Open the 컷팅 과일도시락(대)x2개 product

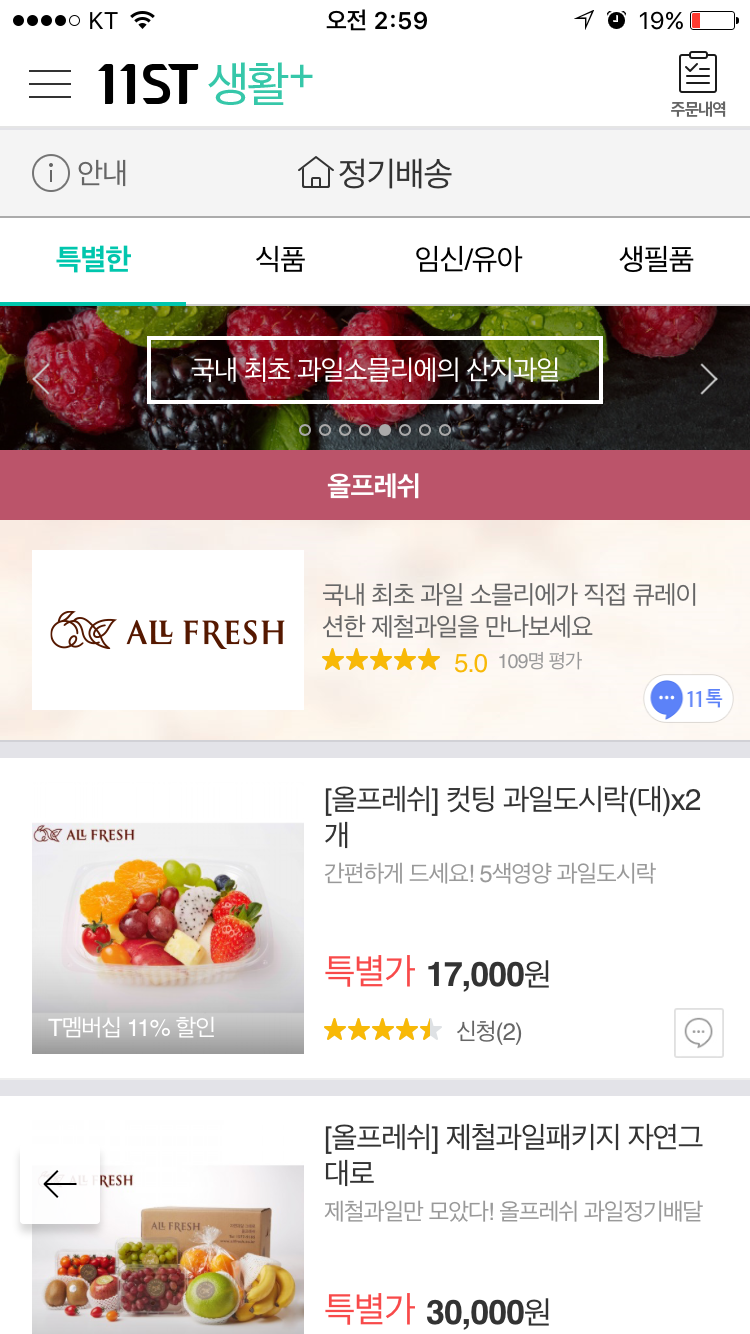(x=512, y=817)
